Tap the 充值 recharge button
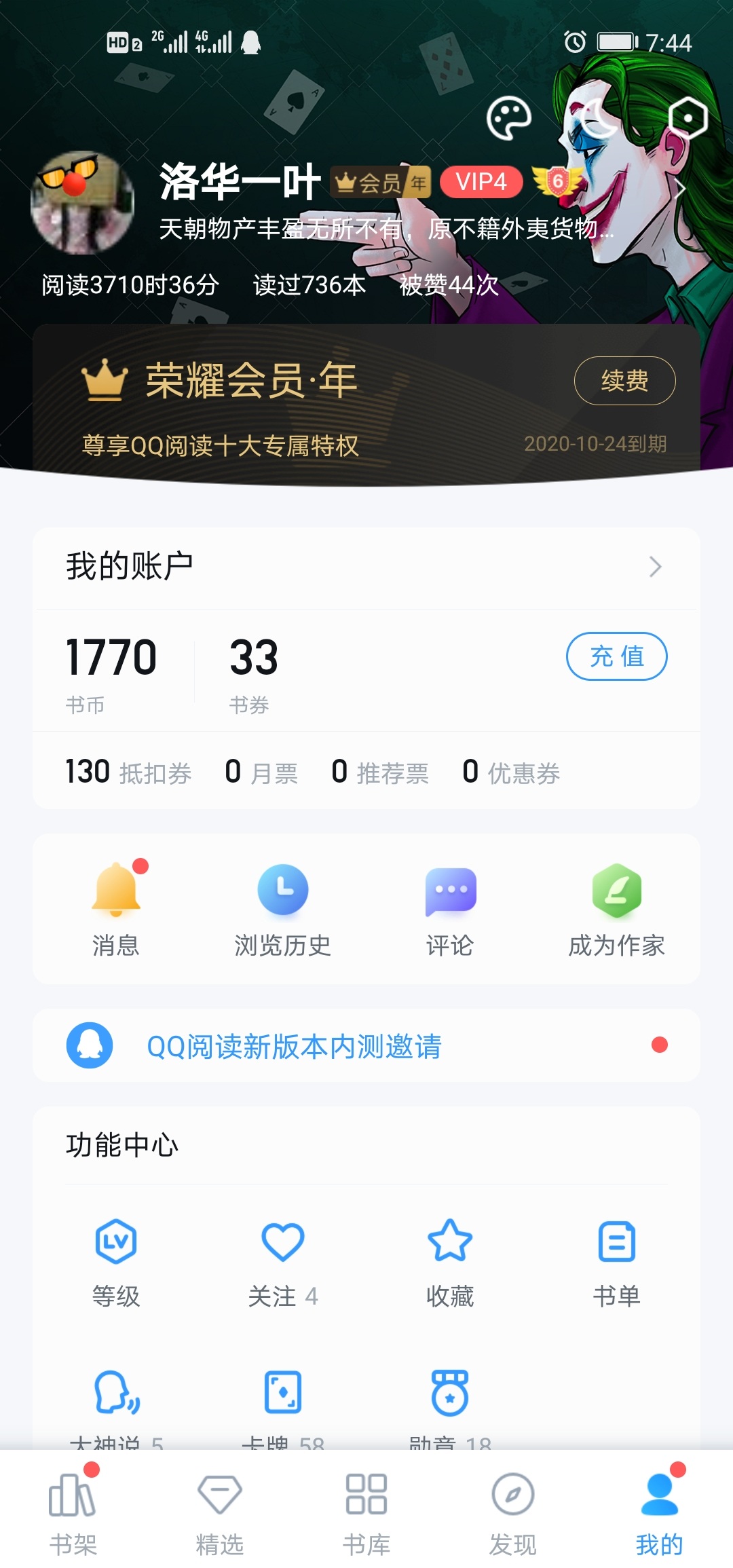The width and height of the screenshot is (733, 1568). (616, 656)
